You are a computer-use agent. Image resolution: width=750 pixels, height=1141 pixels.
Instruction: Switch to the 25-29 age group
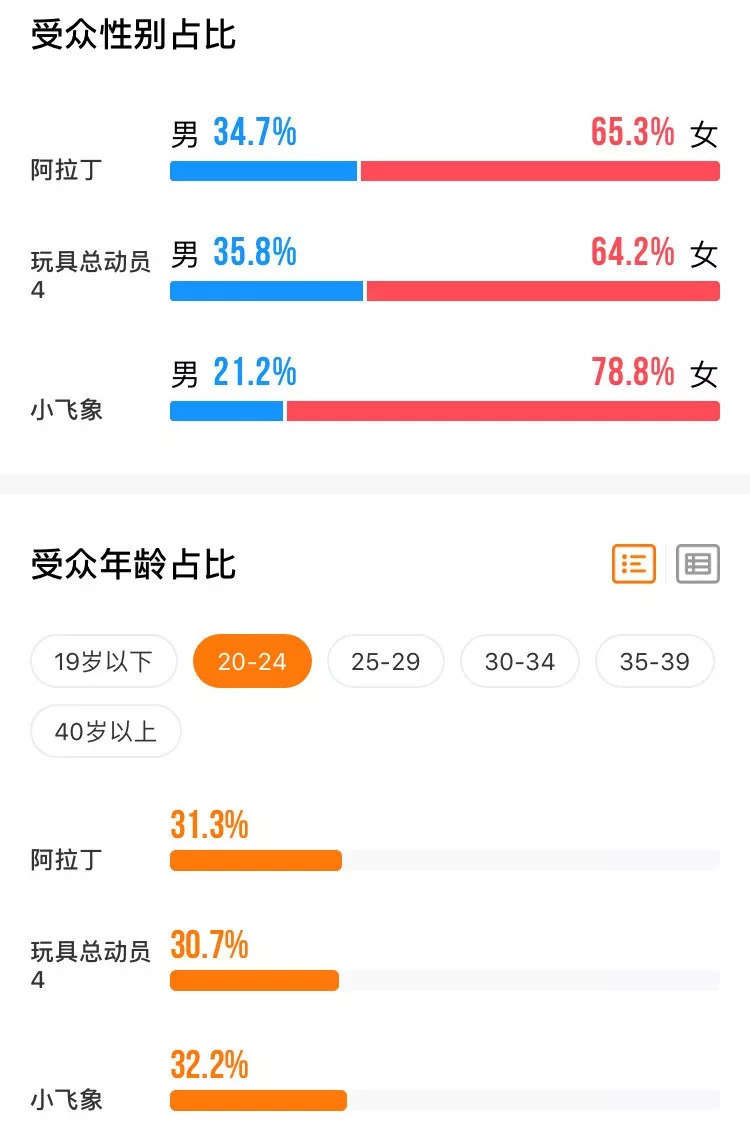tap(386, 662)
